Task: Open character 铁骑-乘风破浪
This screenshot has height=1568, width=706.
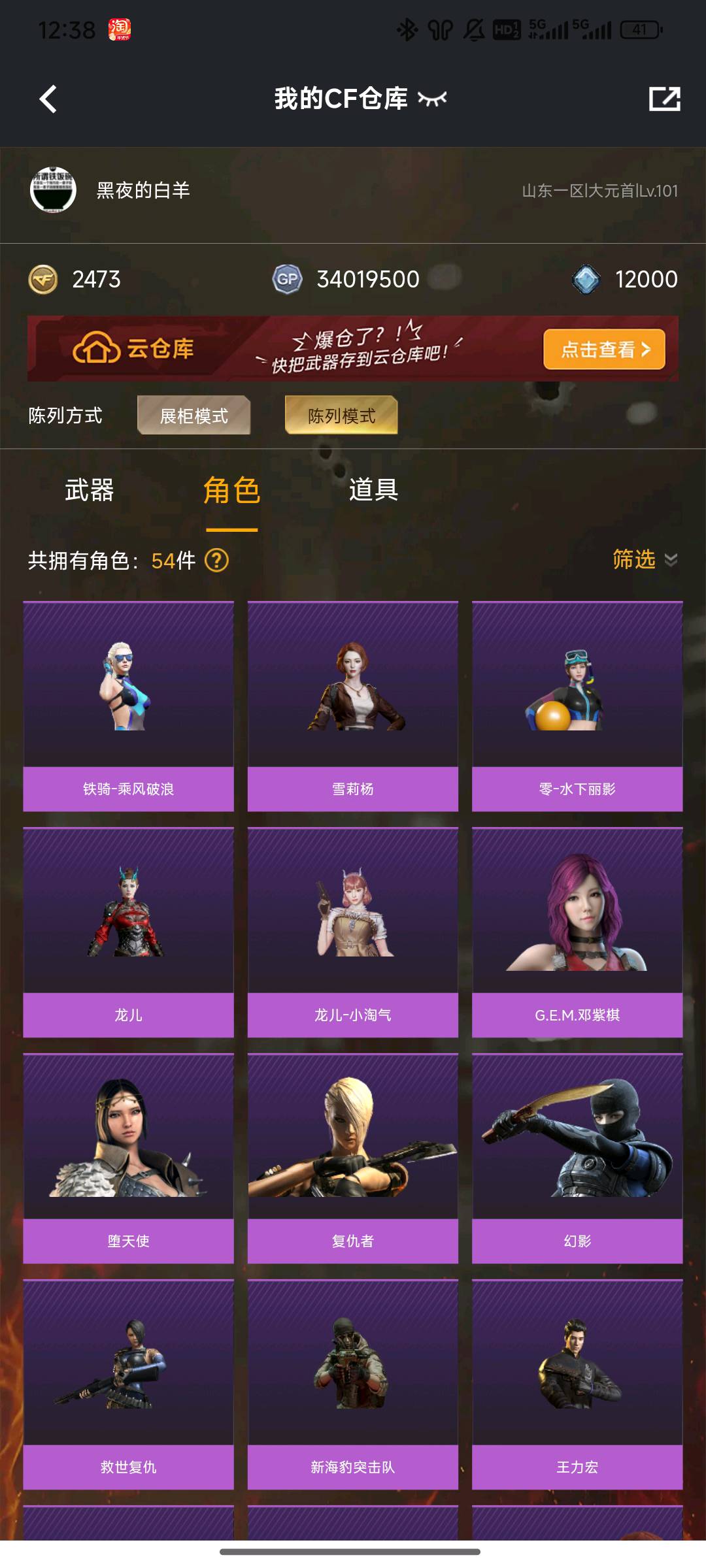Action: tap(129, 706)
